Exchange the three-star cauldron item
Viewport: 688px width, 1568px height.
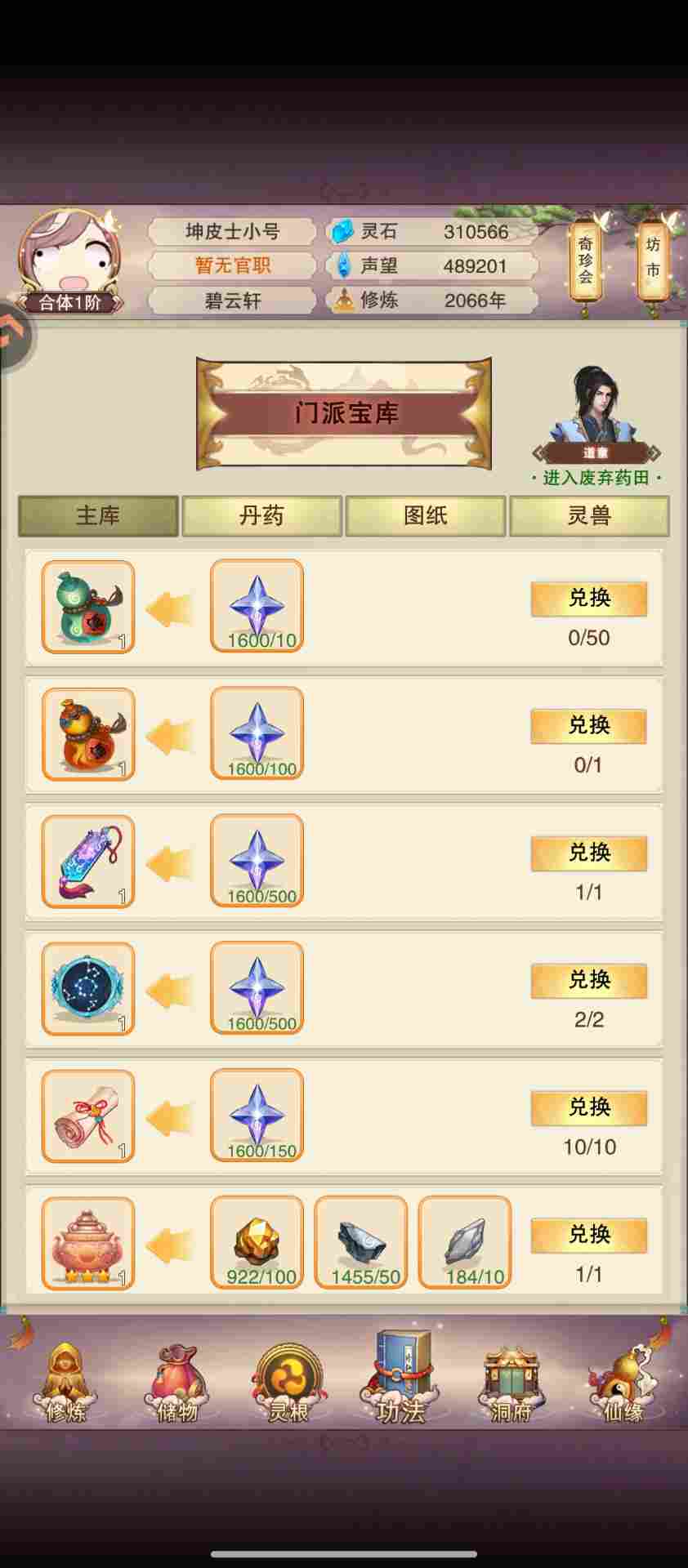588,1236
